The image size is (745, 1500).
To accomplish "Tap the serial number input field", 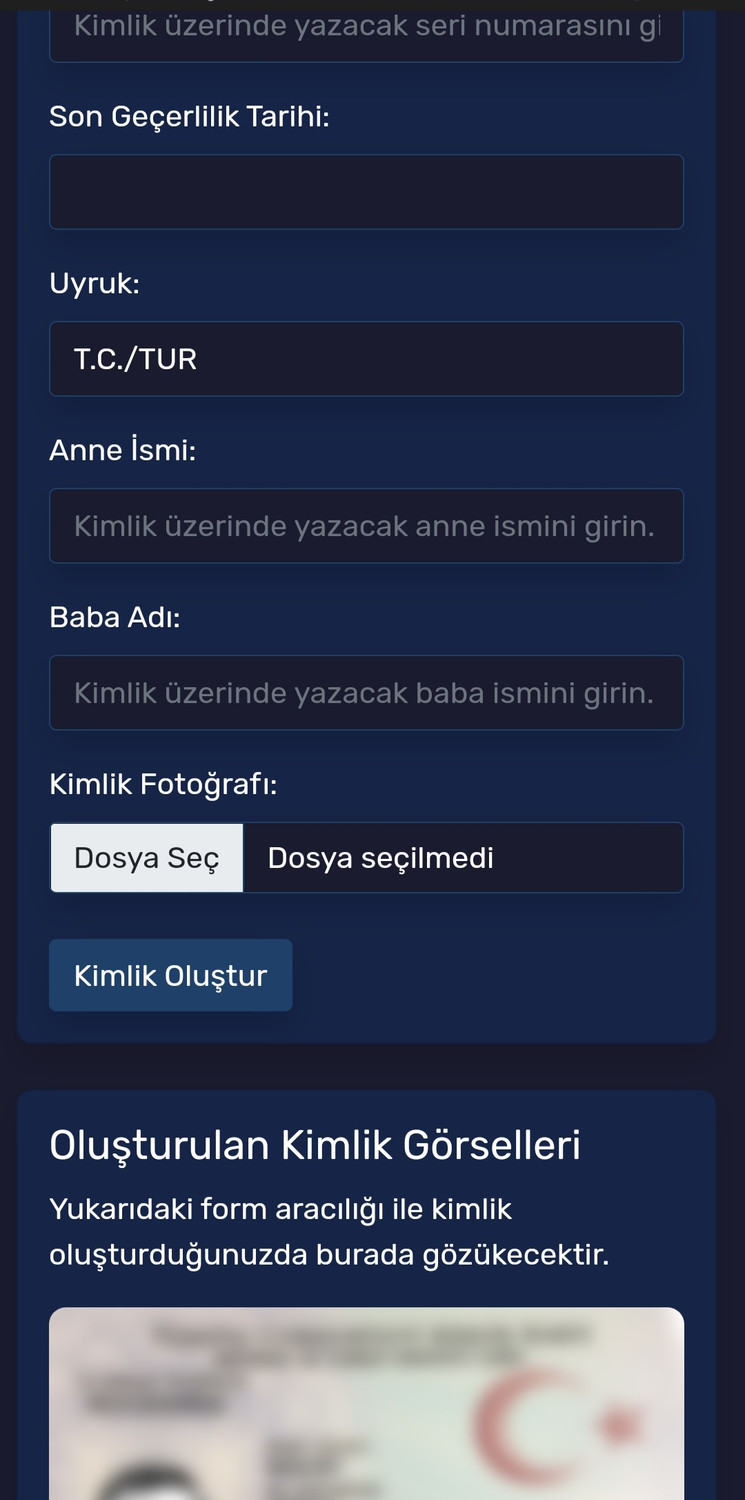I will pyautogui.click(x=366, y=30).
